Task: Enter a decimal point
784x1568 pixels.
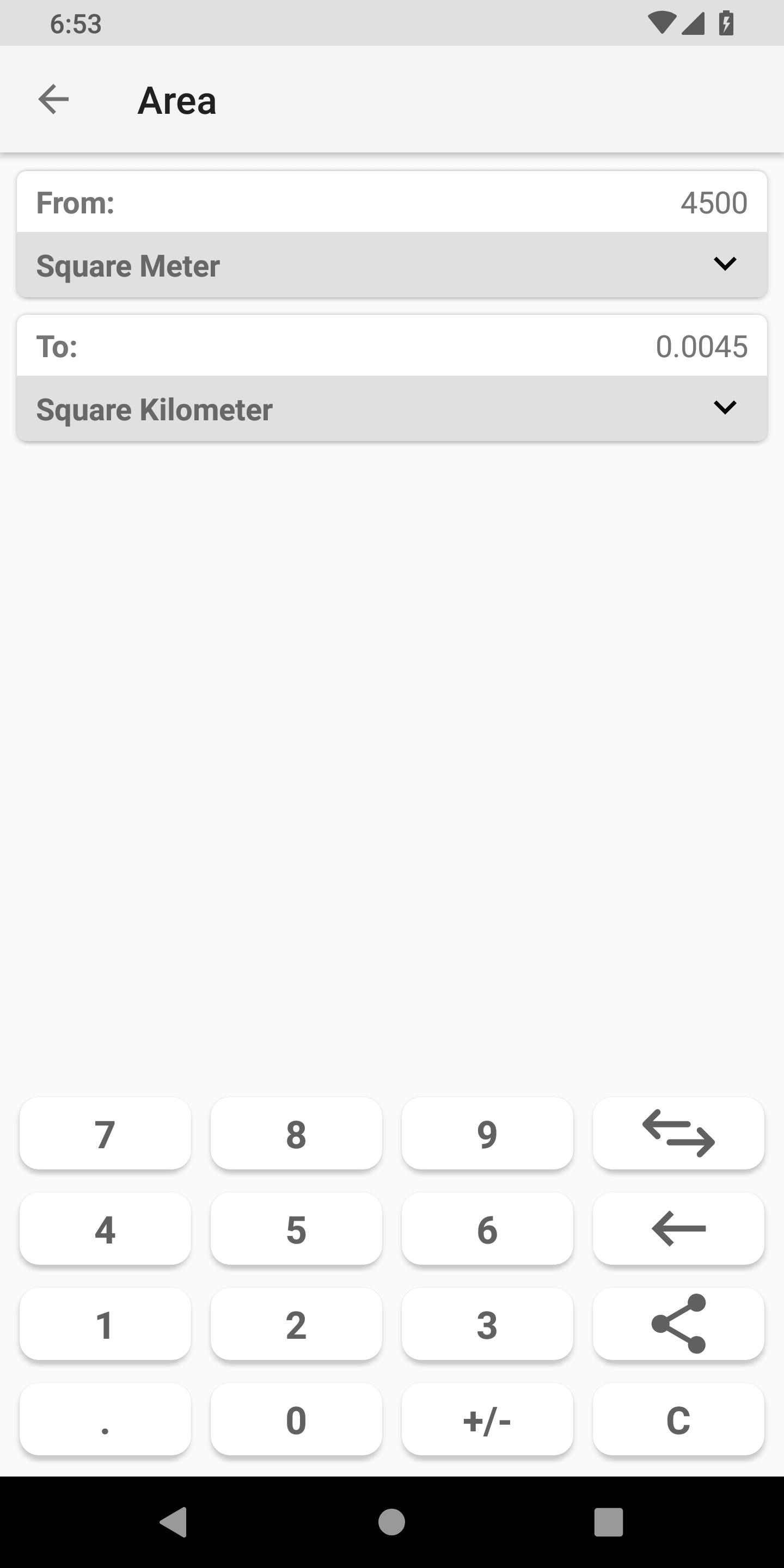Action: click(x=105, y=1419)
